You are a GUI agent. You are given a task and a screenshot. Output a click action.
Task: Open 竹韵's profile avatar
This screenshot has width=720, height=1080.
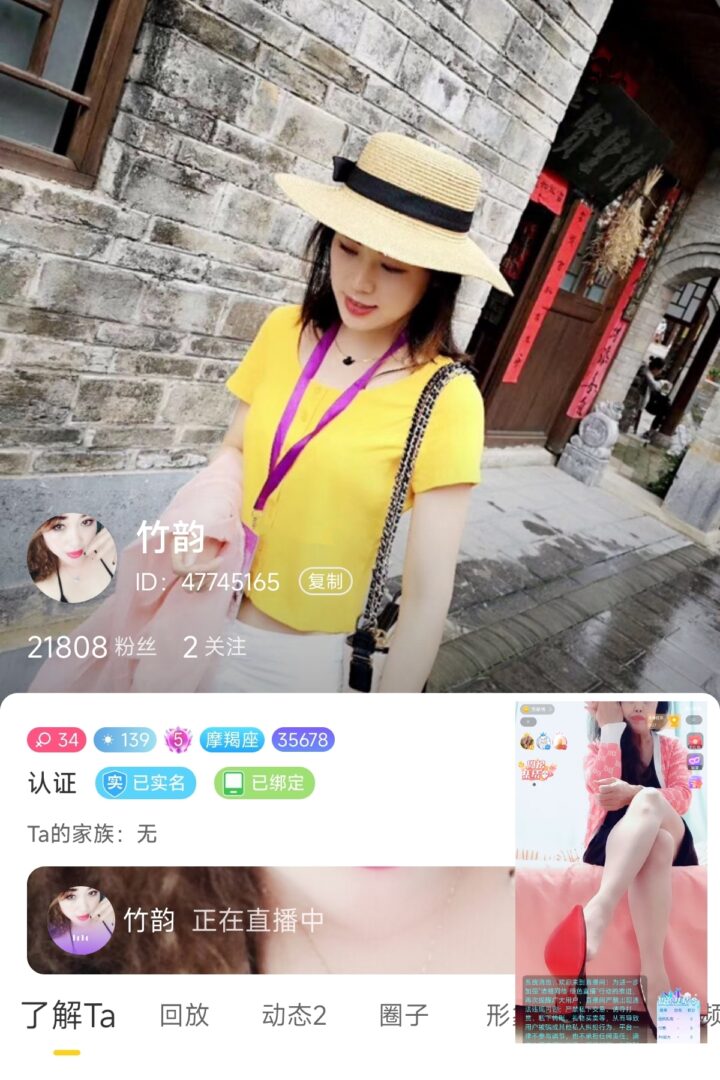(71, 558)
